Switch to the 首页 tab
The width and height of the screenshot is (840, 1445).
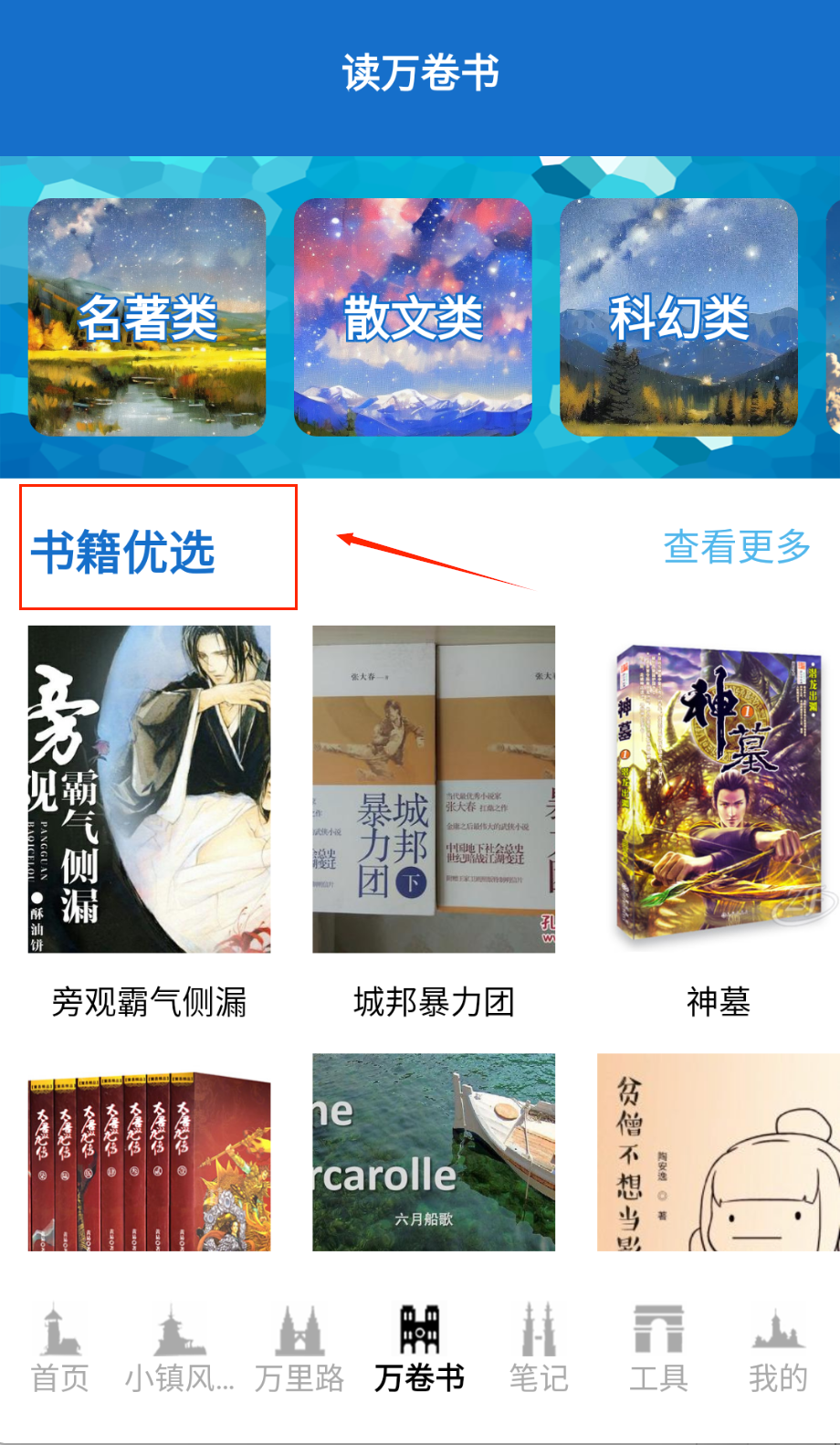(59, 1348)
